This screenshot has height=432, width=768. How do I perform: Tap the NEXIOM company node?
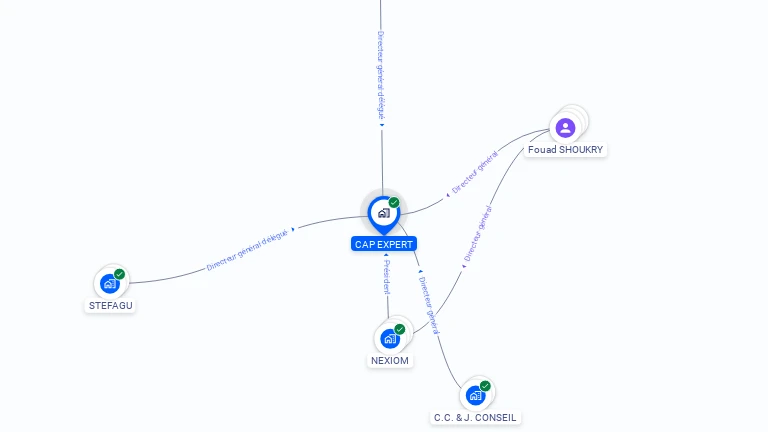pos(390,339)
